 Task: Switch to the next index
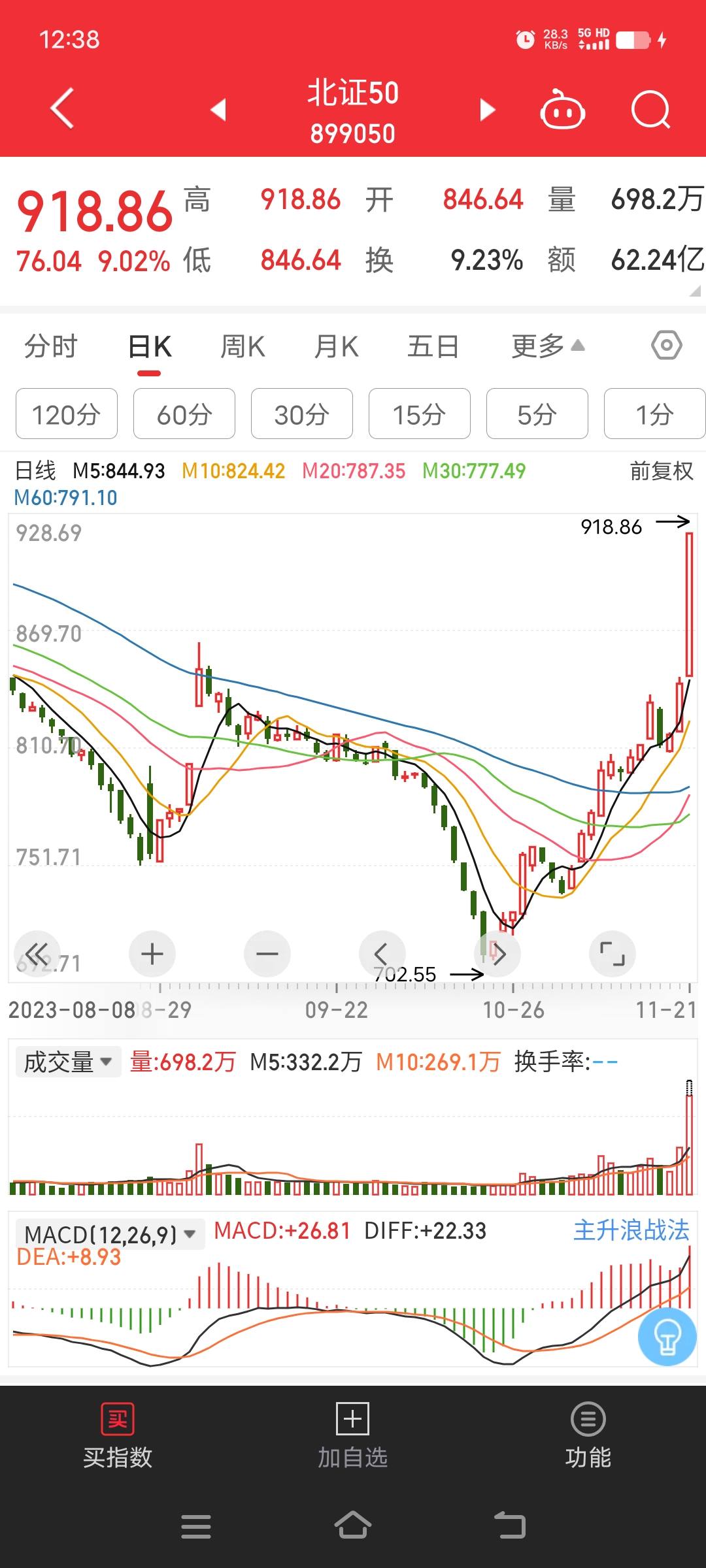(488, 110)
